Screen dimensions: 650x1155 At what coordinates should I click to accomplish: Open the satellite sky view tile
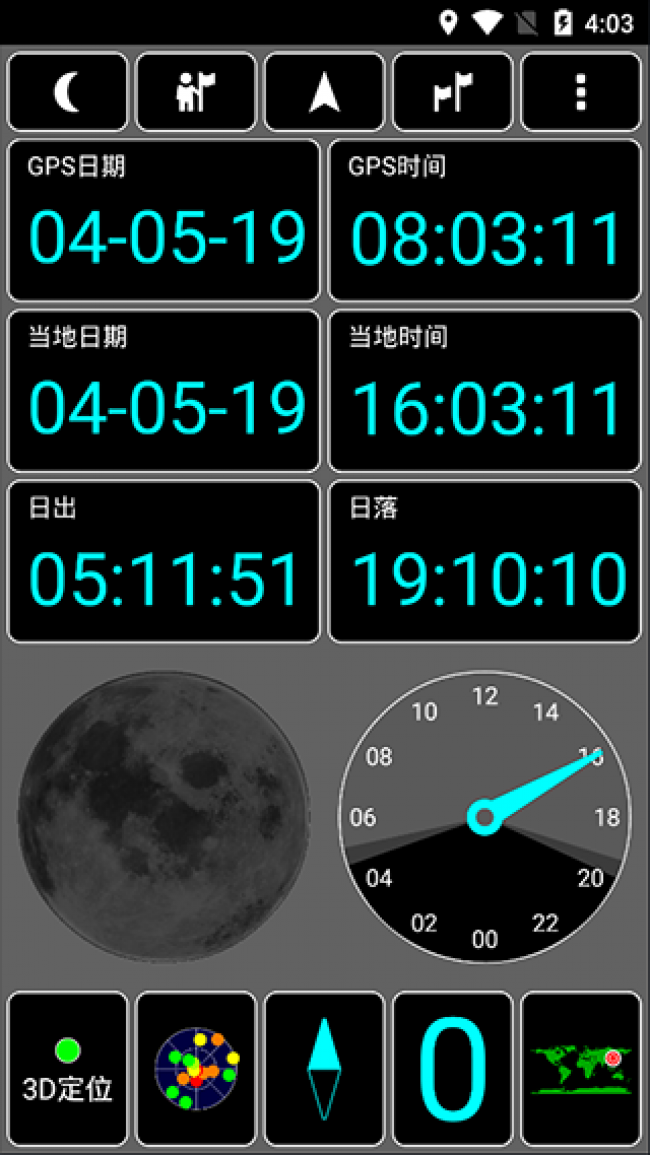196,1068
